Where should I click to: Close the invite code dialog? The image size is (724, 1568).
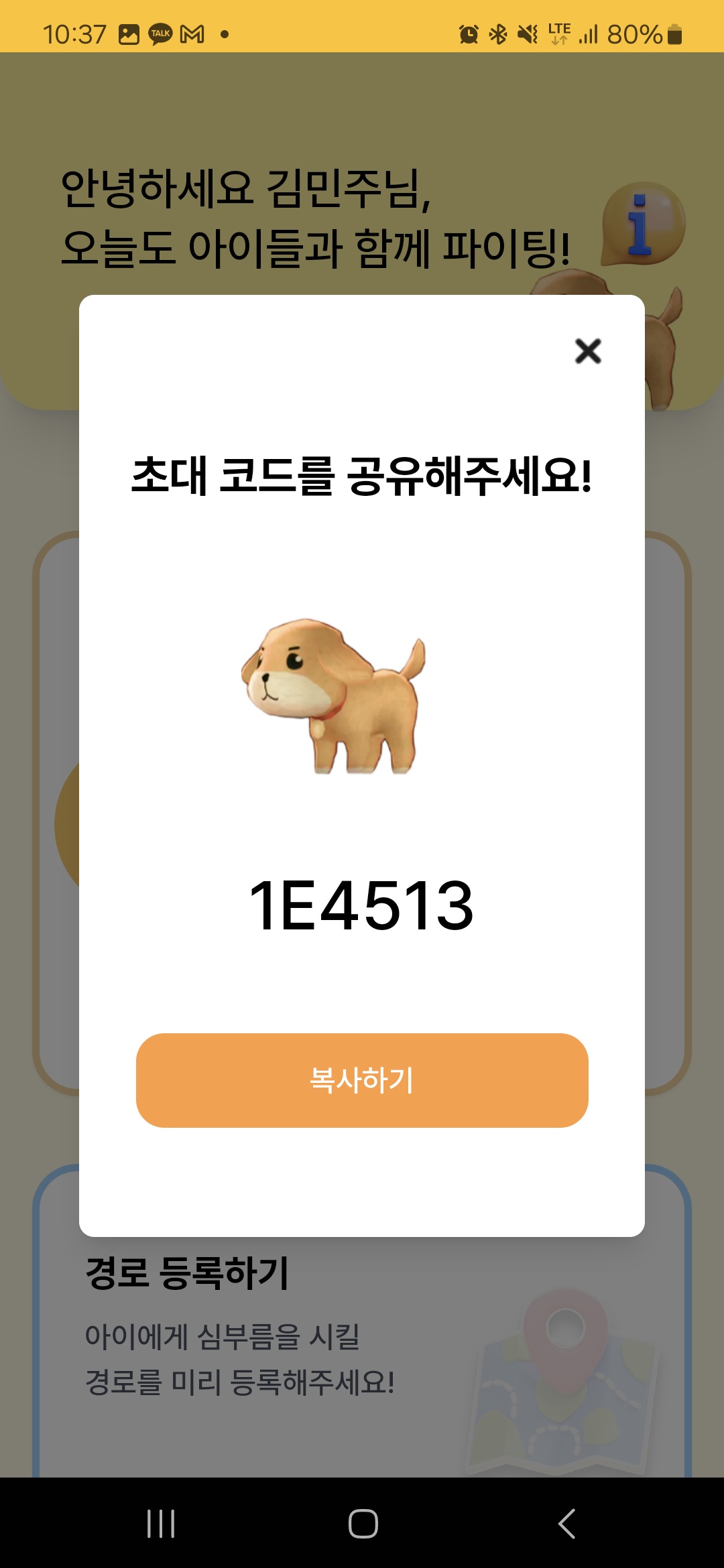click(x=588, y=351)
